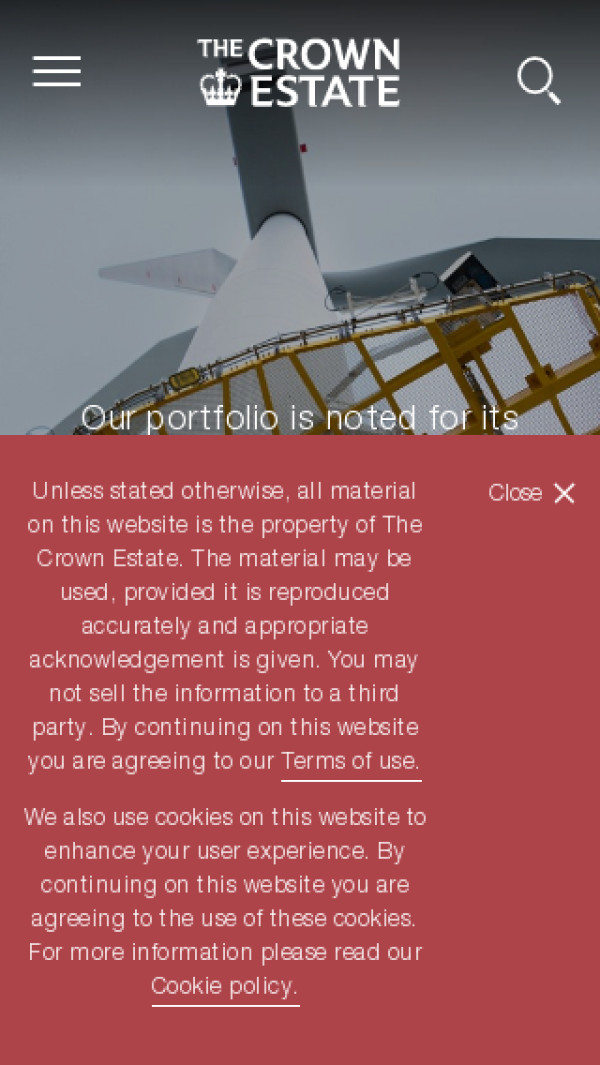Image resolution: width=600 pixels, height=1065 pixels.
Task: Close the cookie notice banner
Action: [532, 493]
